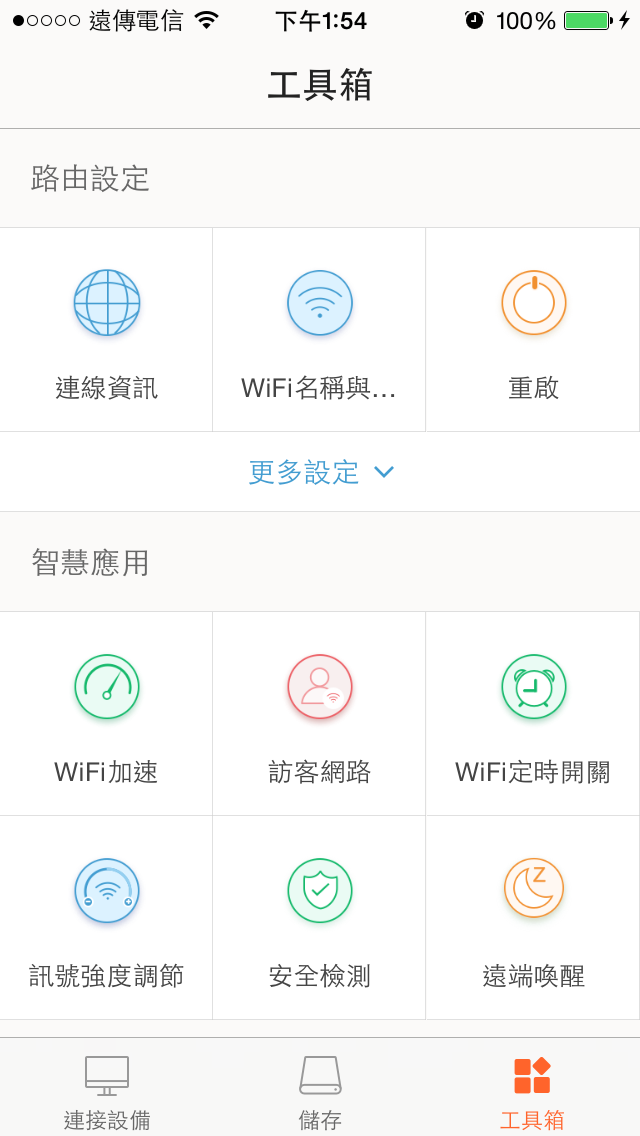Open WiFi定時開關 scheduler
Screen dimensions: 640x1136
(533, 714)
